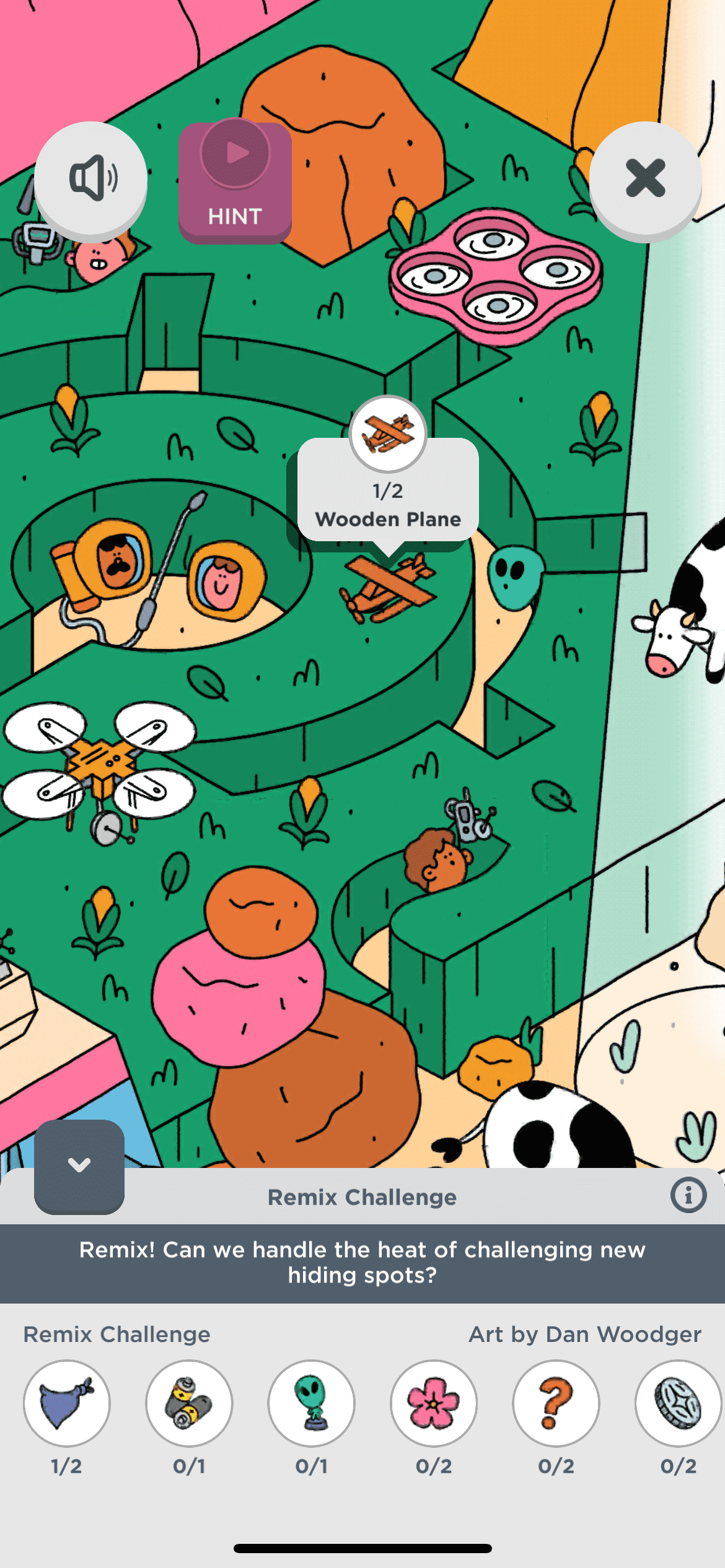Select the green alien figure target
Screen dimensions: 725x1568
(x=311, y=1403)
